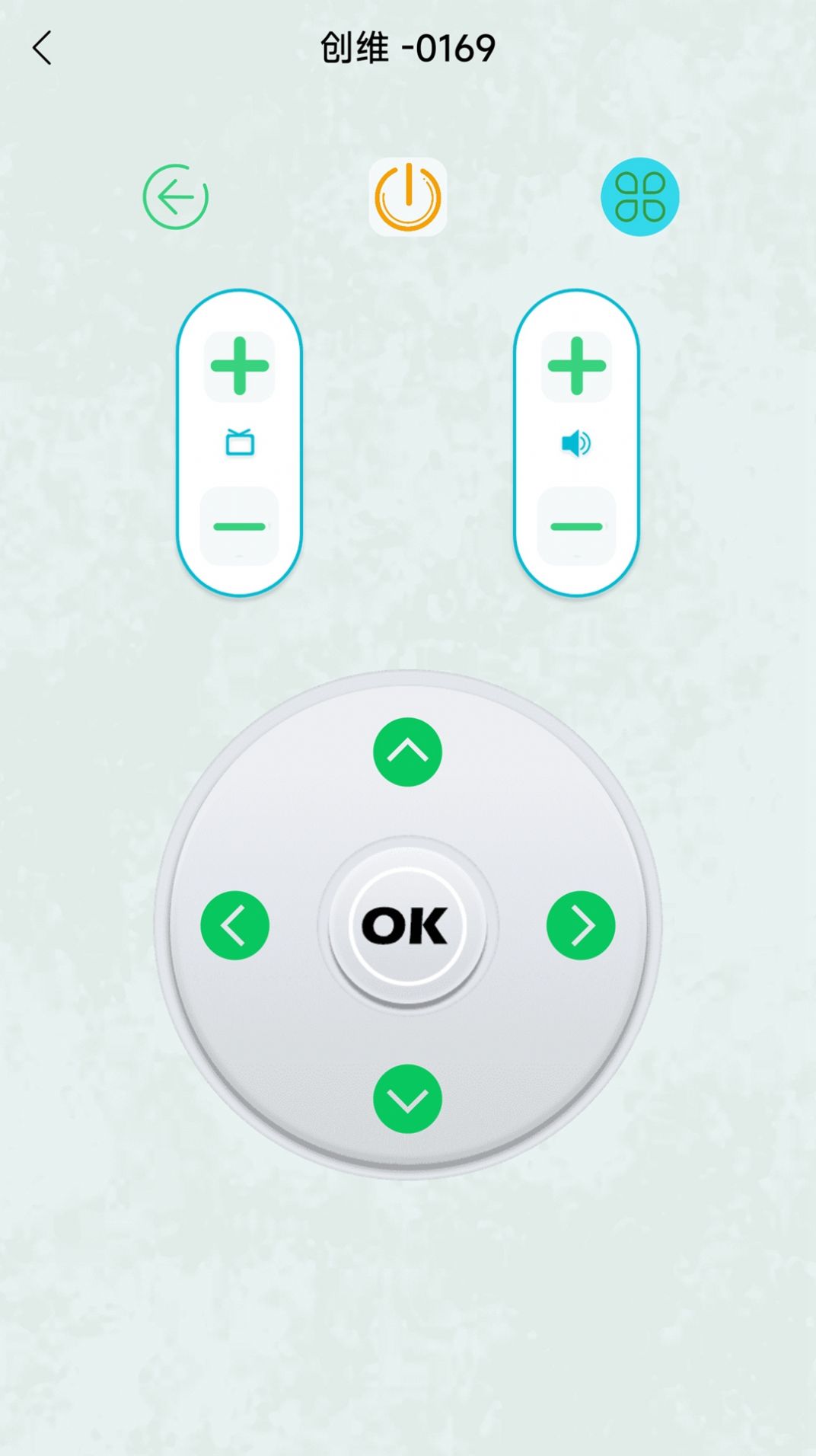Tap the left arrow on the D-pad

pos(234,925)
